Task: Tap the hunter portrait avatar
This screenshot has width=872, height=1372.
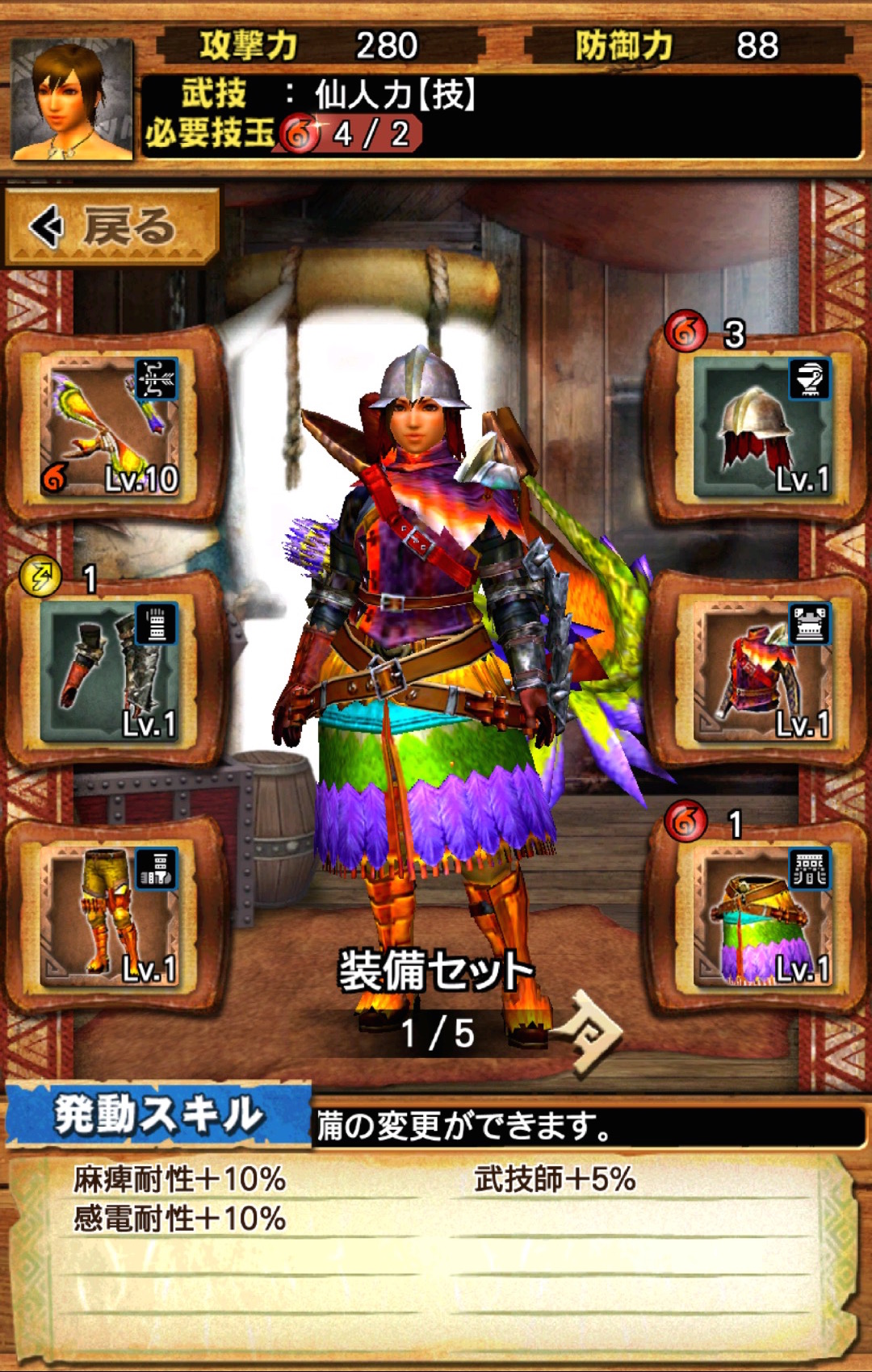Action: tap(72, 99)
